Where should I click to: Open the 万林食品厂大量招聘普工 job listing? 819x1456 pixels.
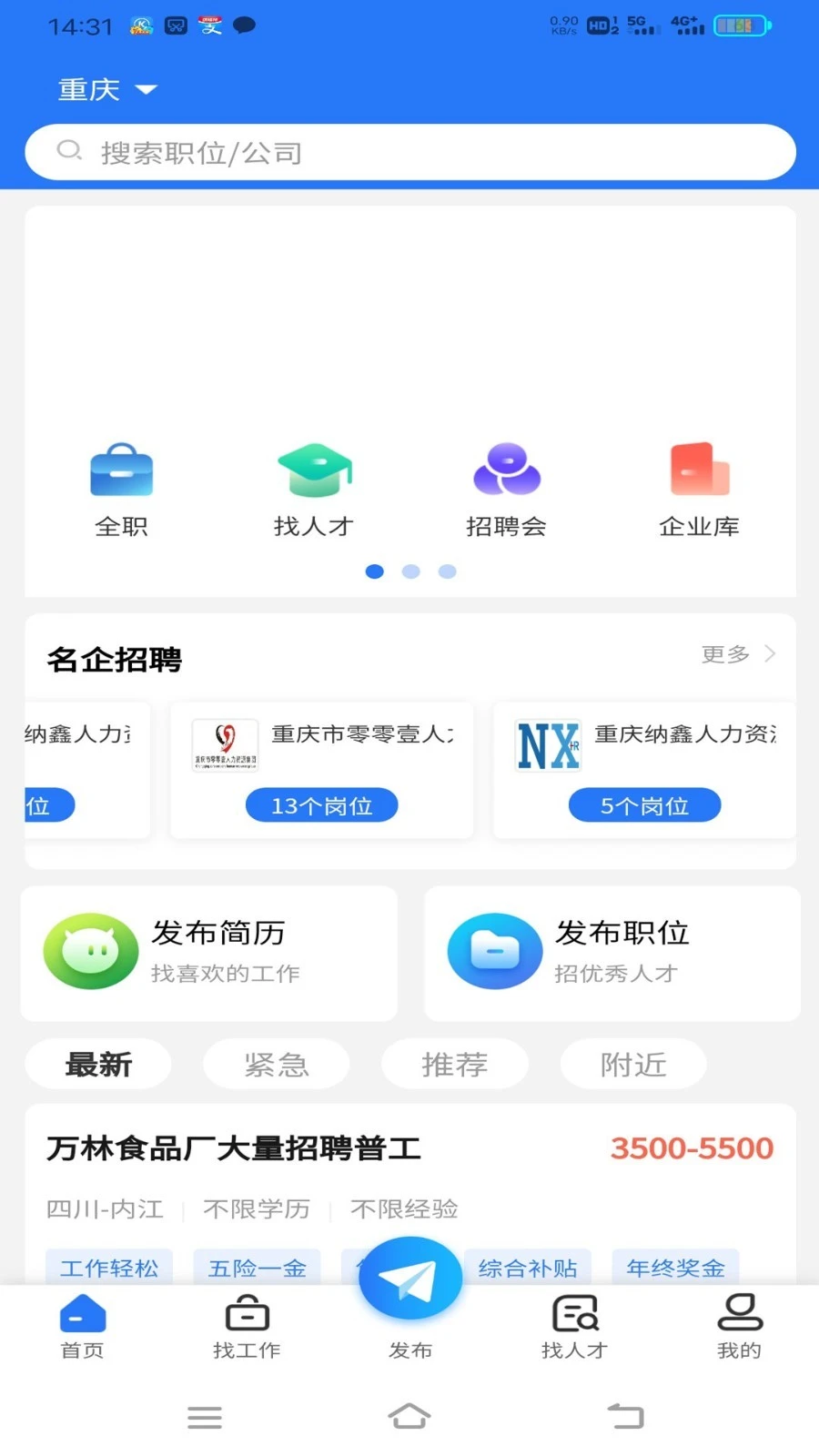coord(233,1148)
